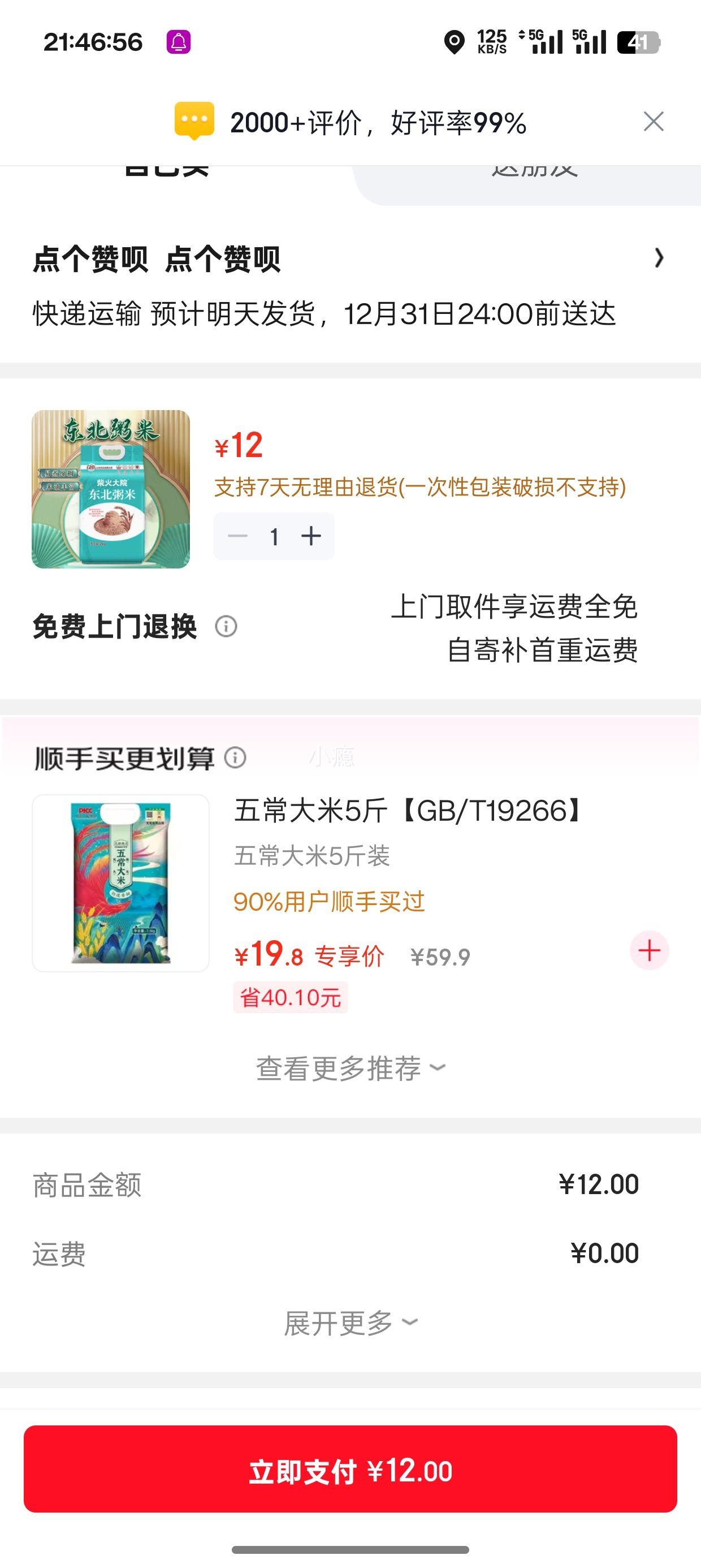Open the reviews chat bubble icon
Screen dimensions: 701x1568
click(193, 120)
